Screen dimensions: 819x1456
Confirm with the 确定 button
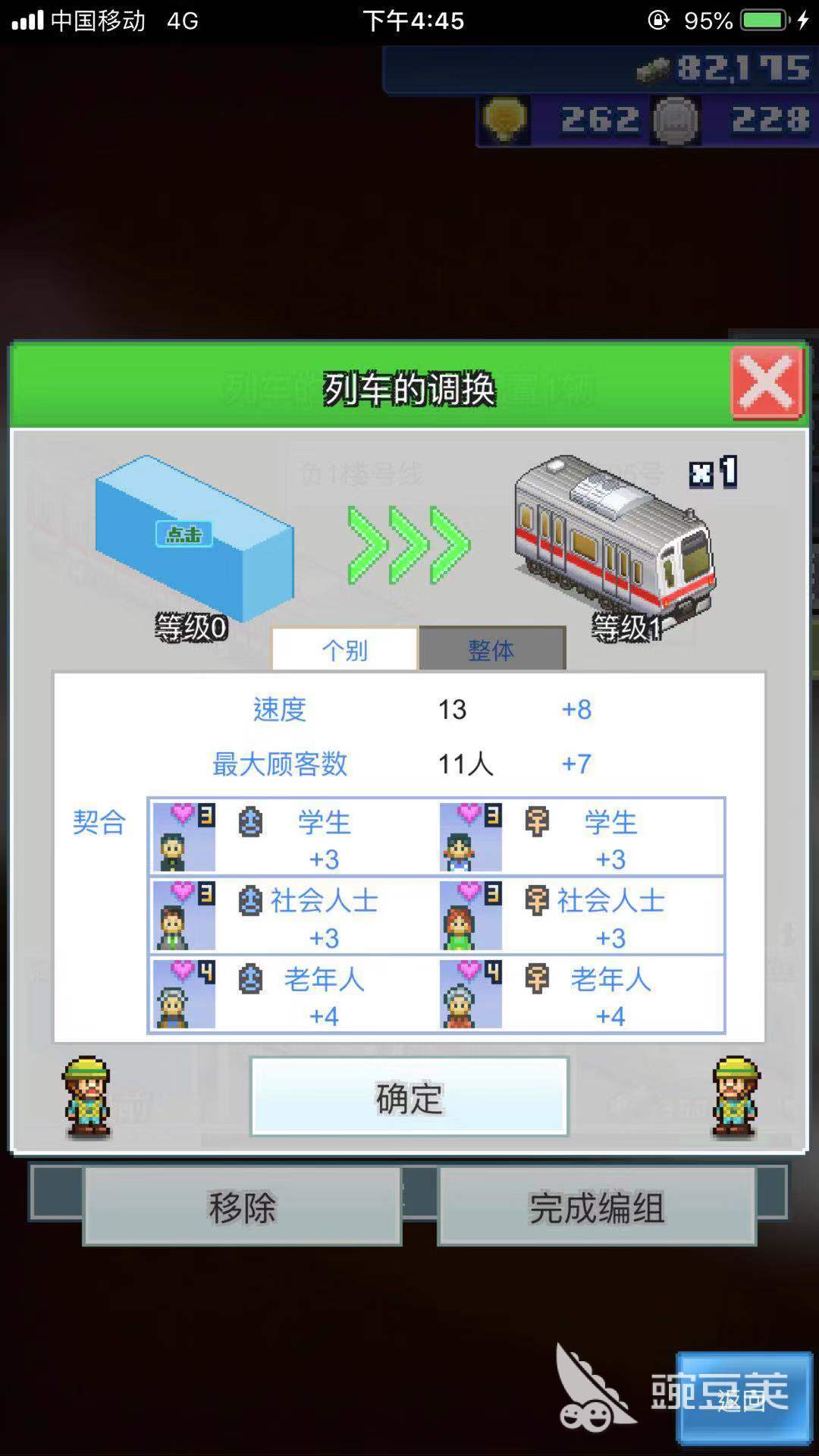409,1097
